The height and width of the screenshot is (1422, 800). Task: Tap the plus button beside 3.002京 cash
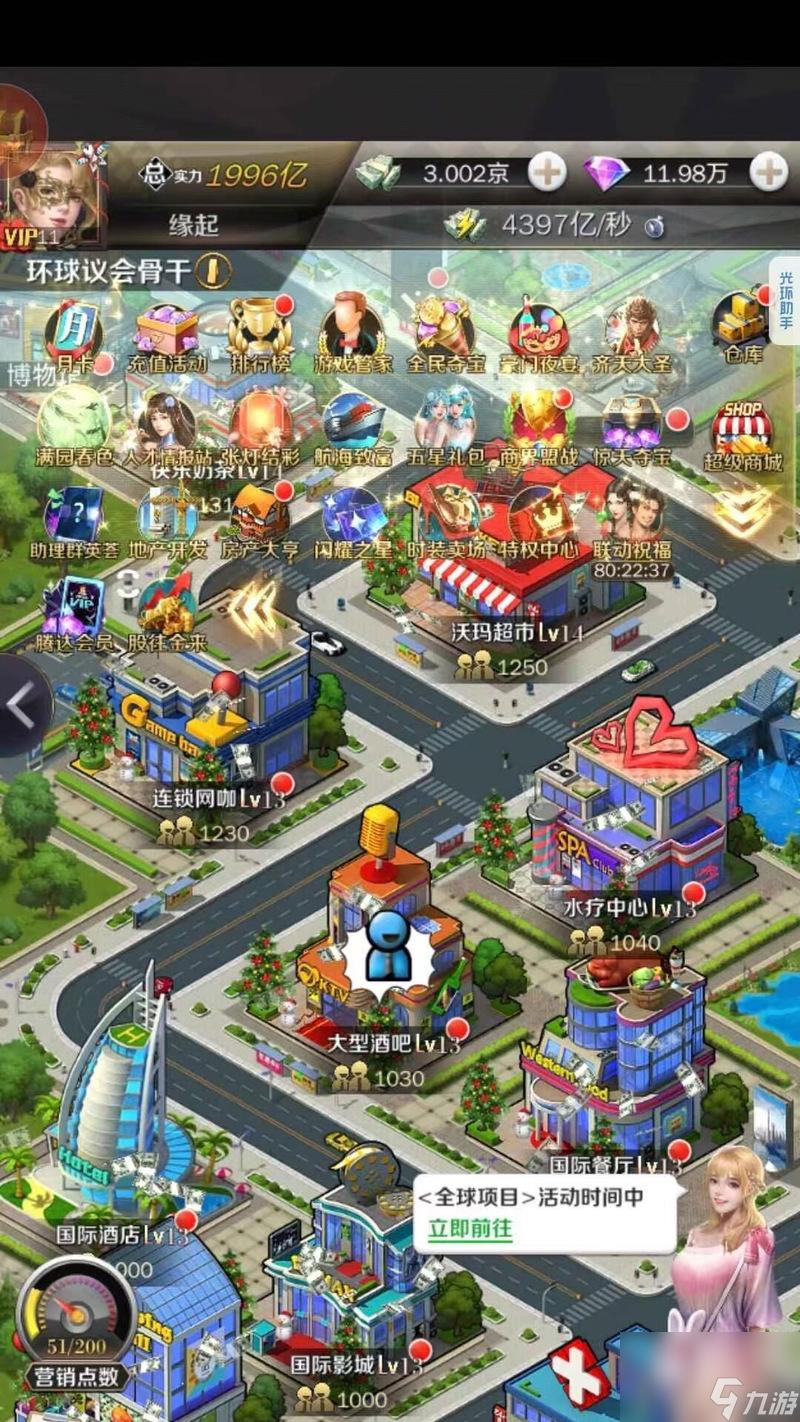pos(547,173)
